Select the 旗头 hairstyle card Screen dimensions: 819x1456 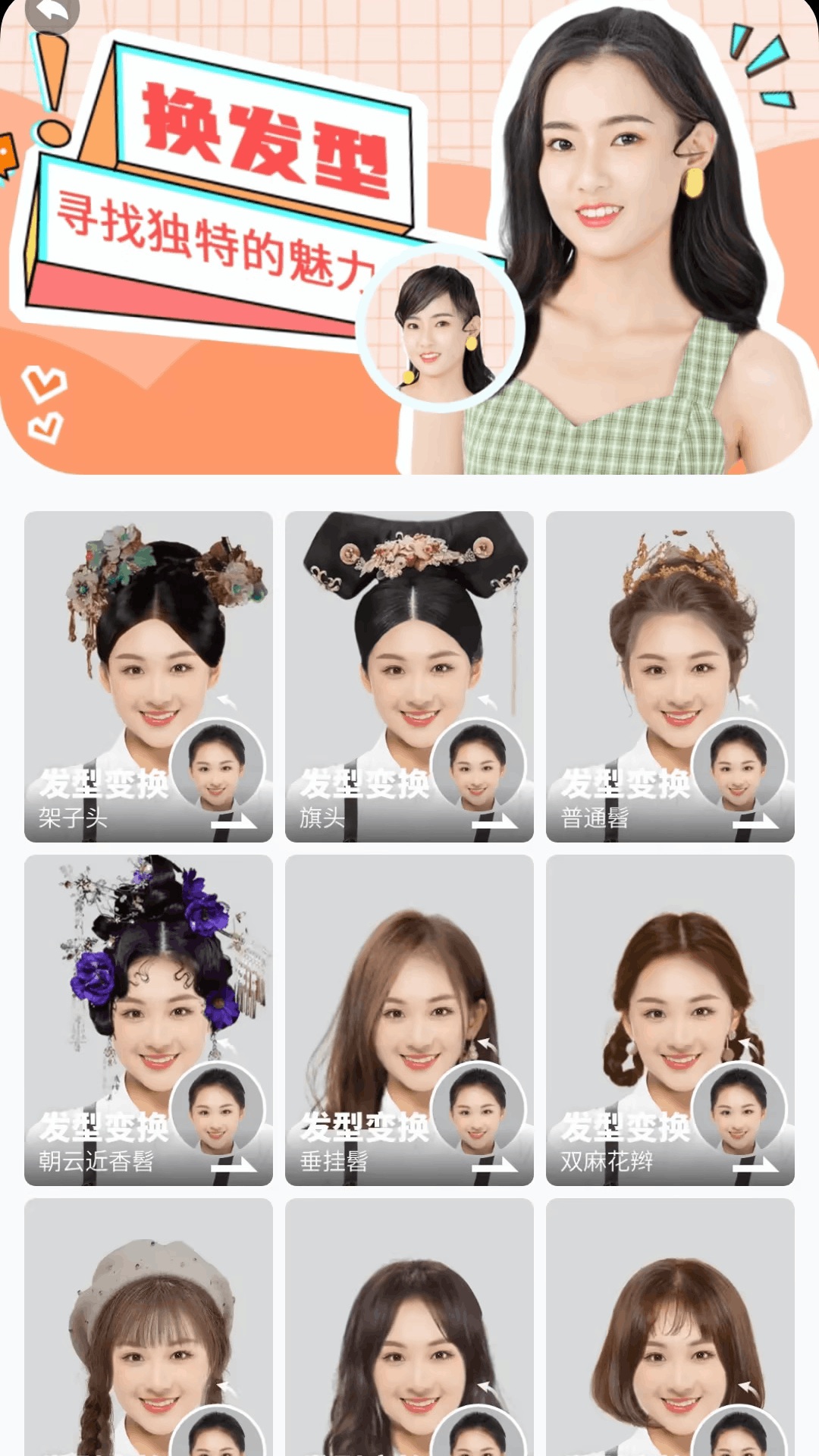[409, 676]
